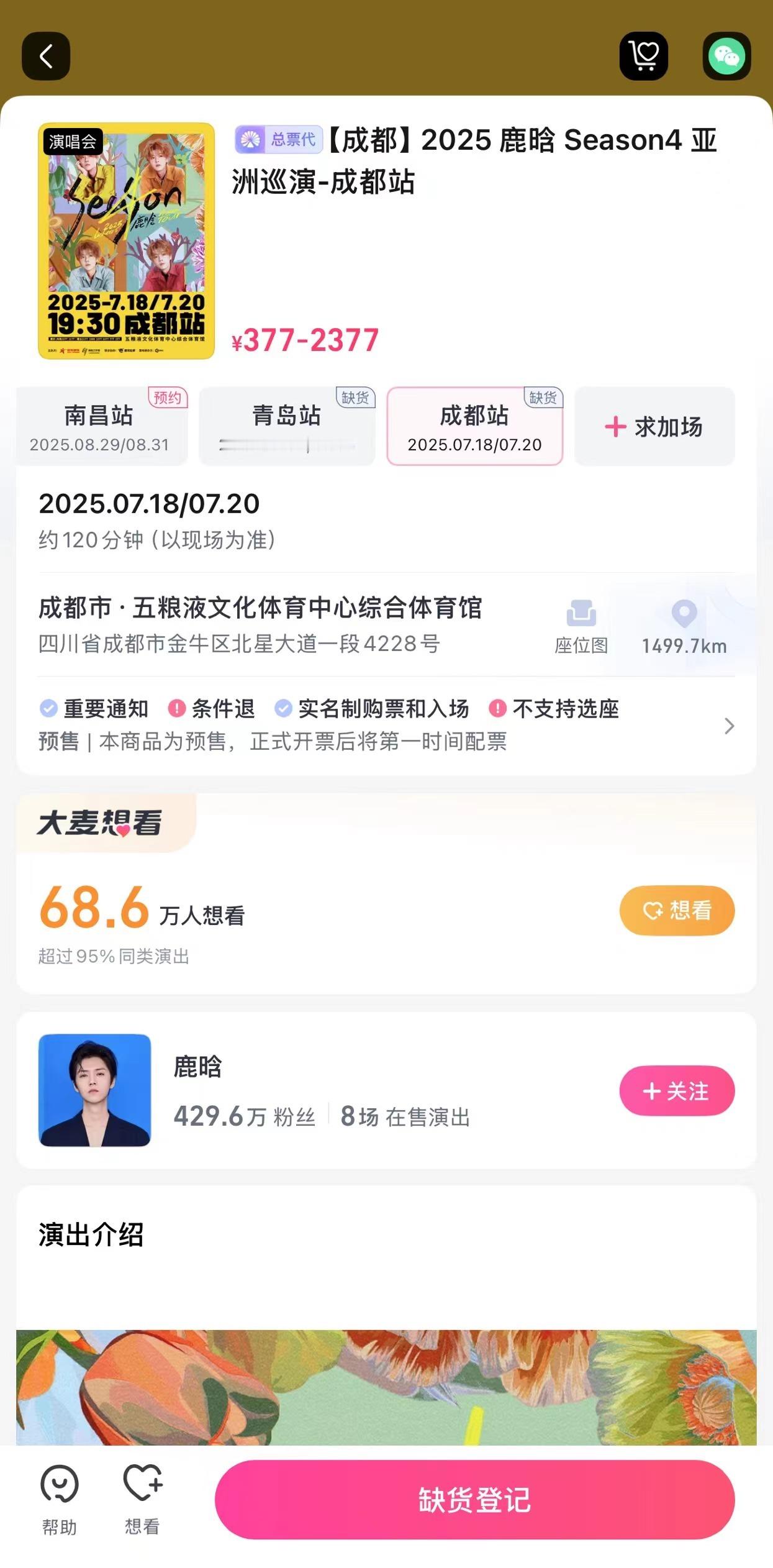Follow 鹿晗 with the 关注 button

pyautogui.click(x=677, y=1091)
